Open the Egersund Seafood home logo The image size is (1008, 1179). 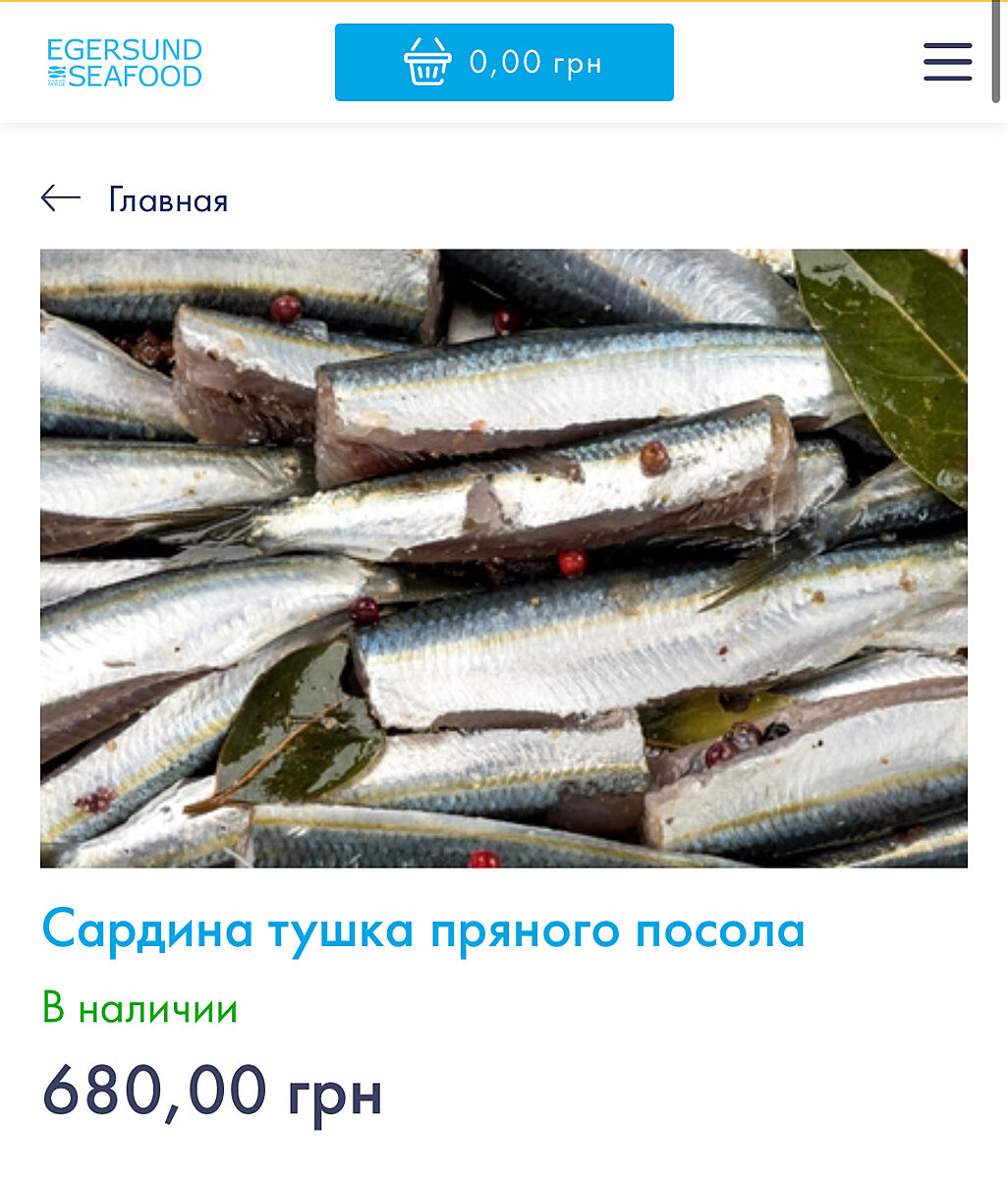[x=125, y=63]
